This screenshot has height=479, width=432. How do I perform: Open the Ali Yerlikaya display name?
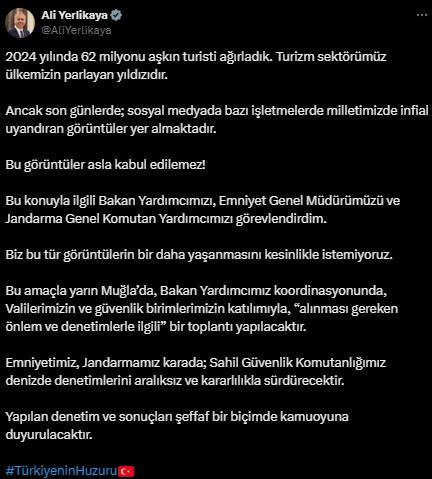pyautogui.click(x=75, y=15)
